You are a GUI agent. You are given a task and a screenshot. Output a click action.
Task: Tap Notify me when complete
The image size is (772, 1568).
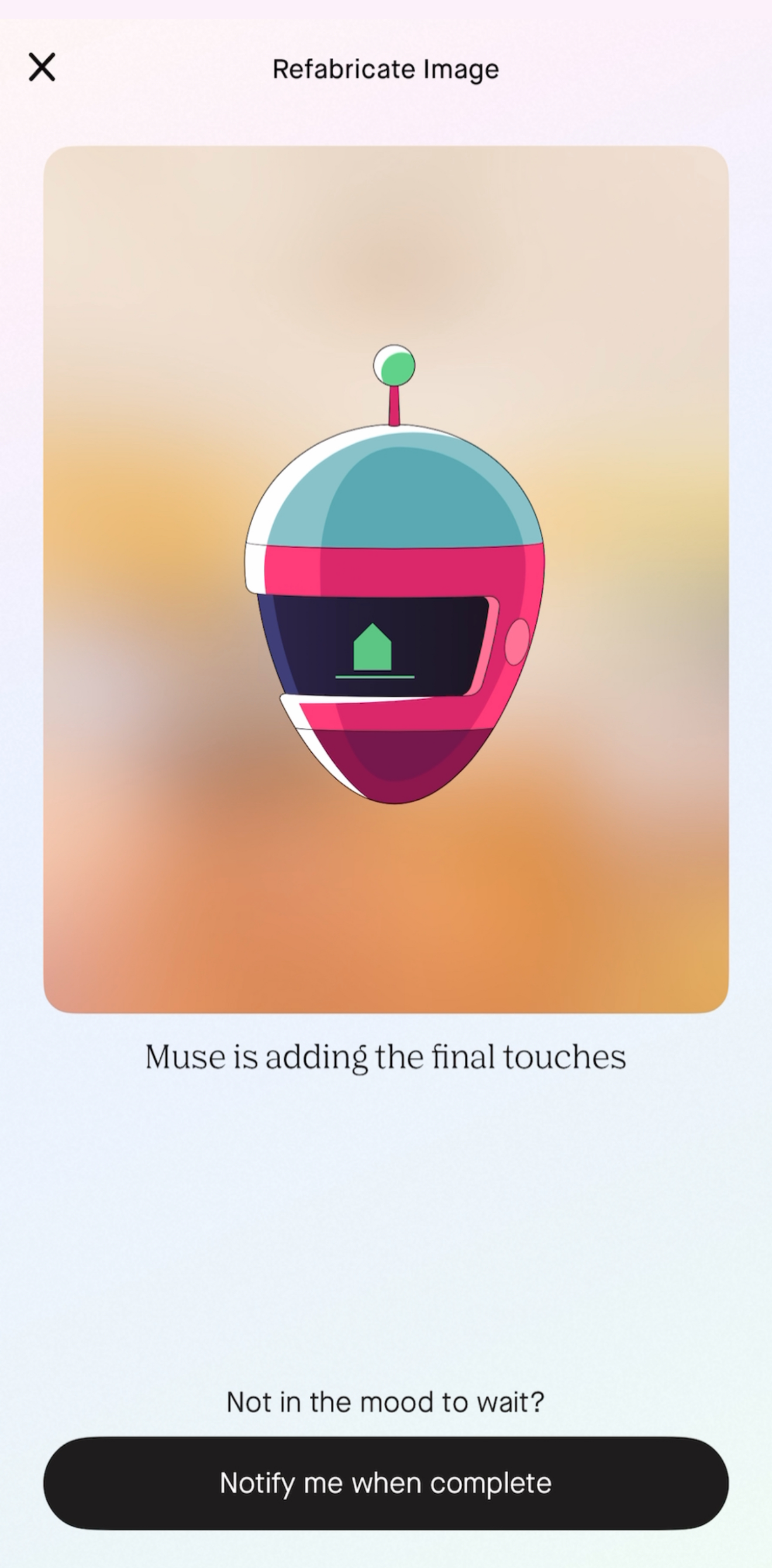[x=385, y=1483]
